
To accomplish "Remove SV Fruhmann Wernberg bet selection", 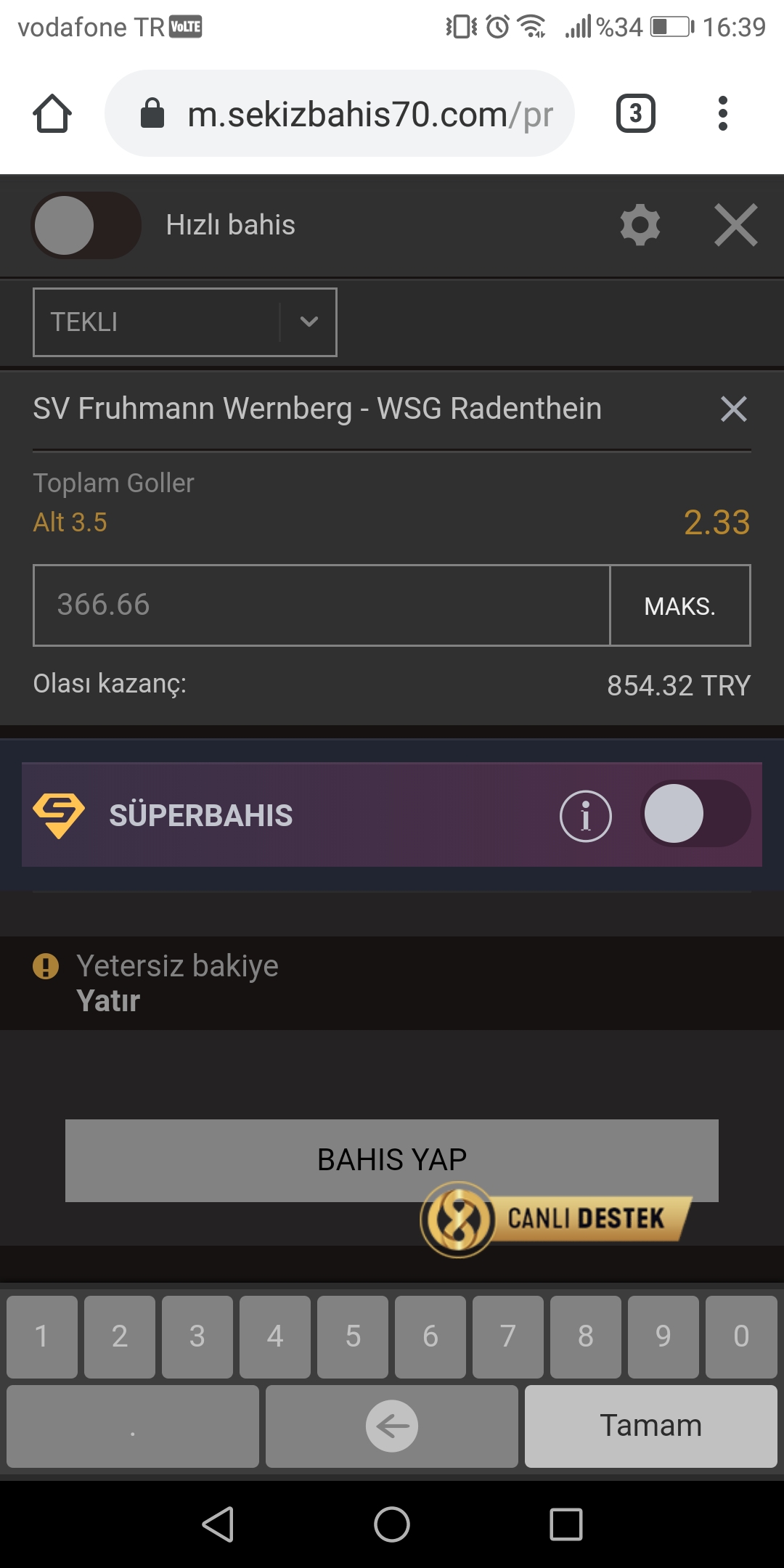I will pos(734,409).
